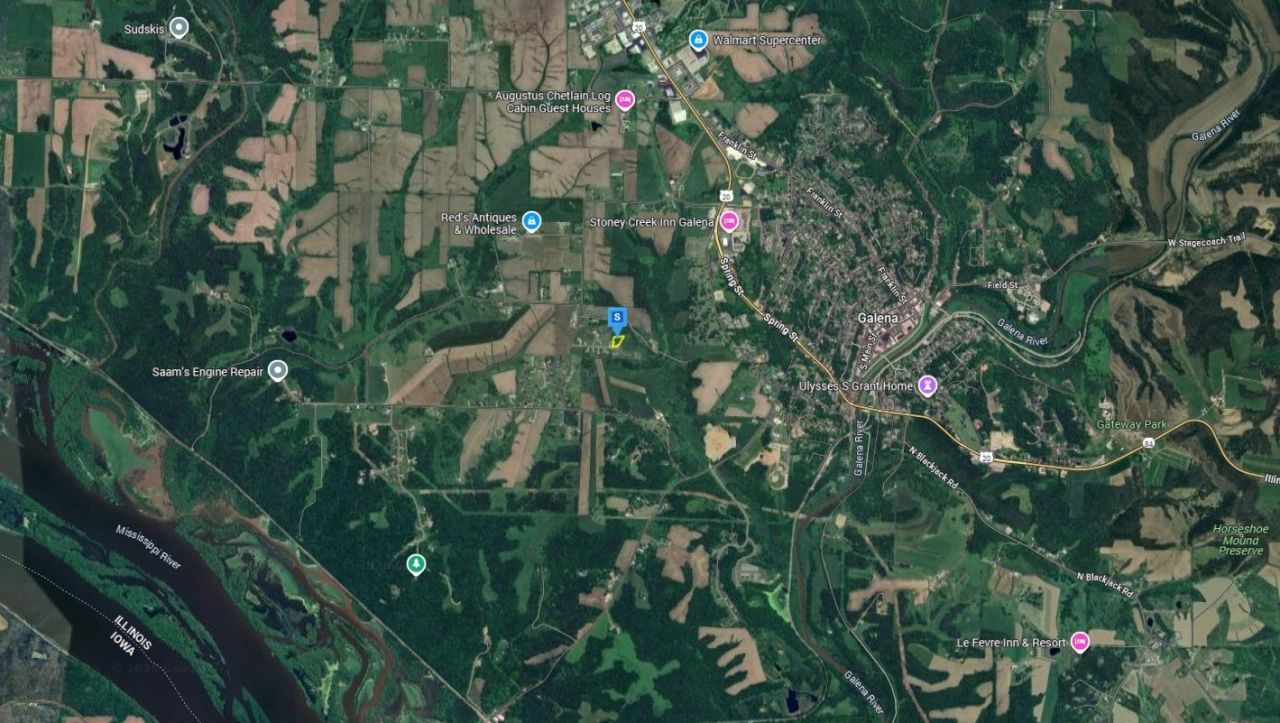1280x723 pixels.
Task: Open the Ulysses S Grant Home marker
Action: pos(928,385)
